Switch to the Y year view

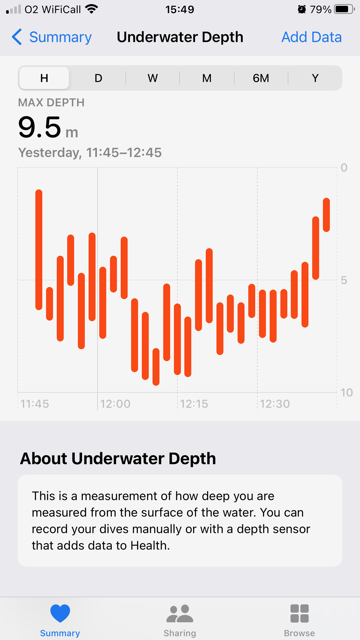(x=315, y=78)
